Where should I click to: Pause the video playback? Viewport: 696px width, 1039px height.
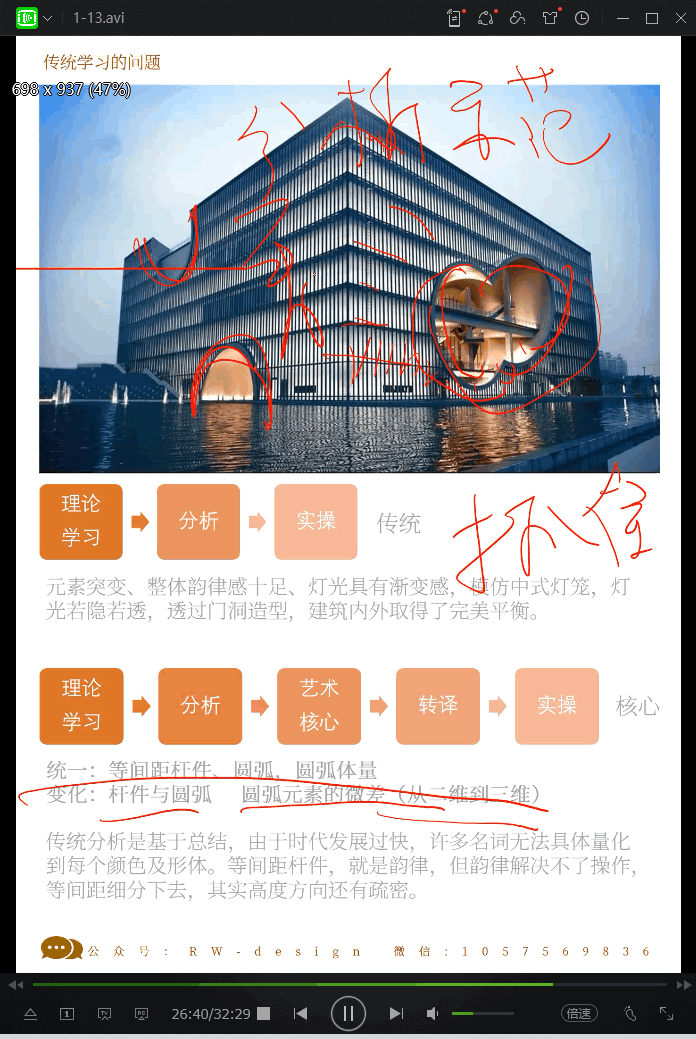(x=348, y=1013)
